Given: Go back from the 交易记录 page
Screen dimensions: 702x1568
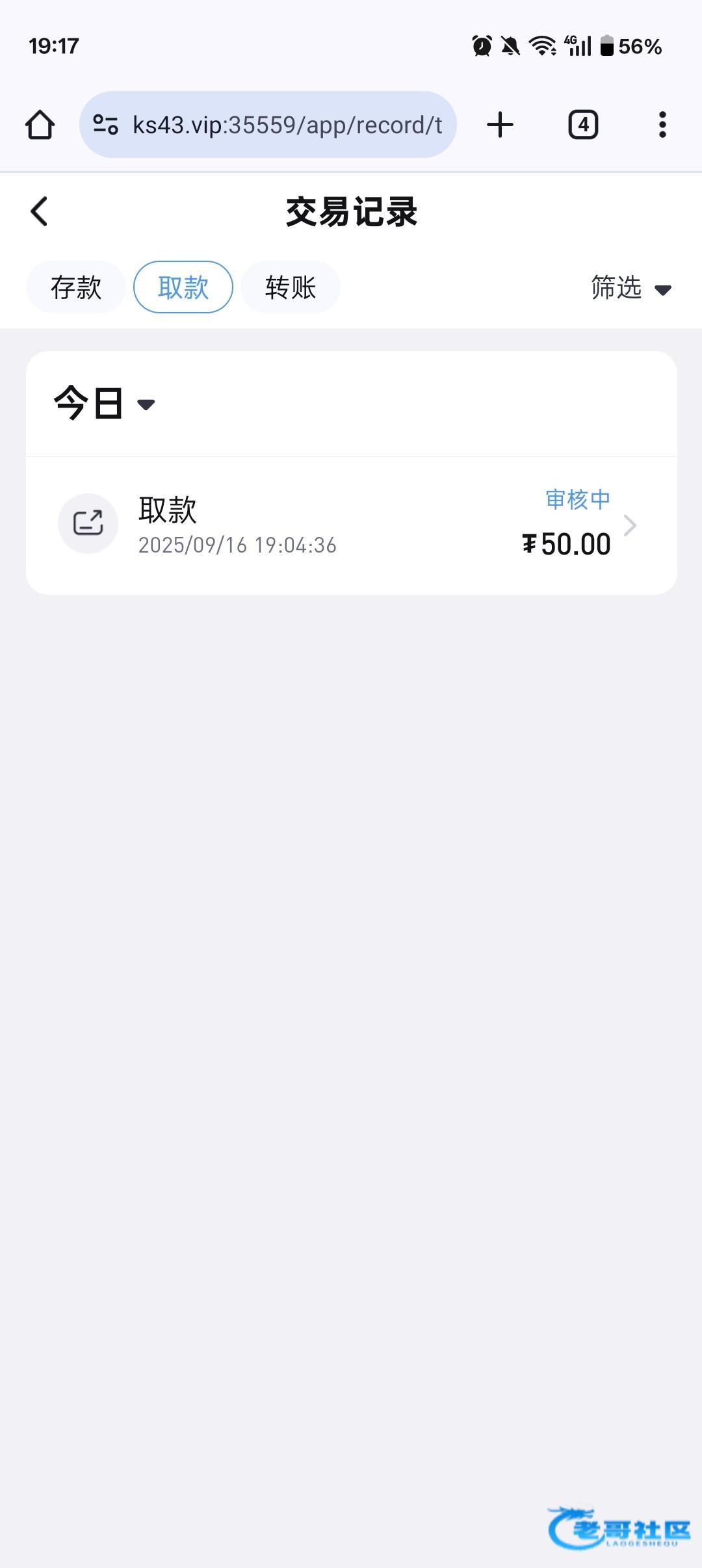Looking at the screenshot, I should click(39, 211).
